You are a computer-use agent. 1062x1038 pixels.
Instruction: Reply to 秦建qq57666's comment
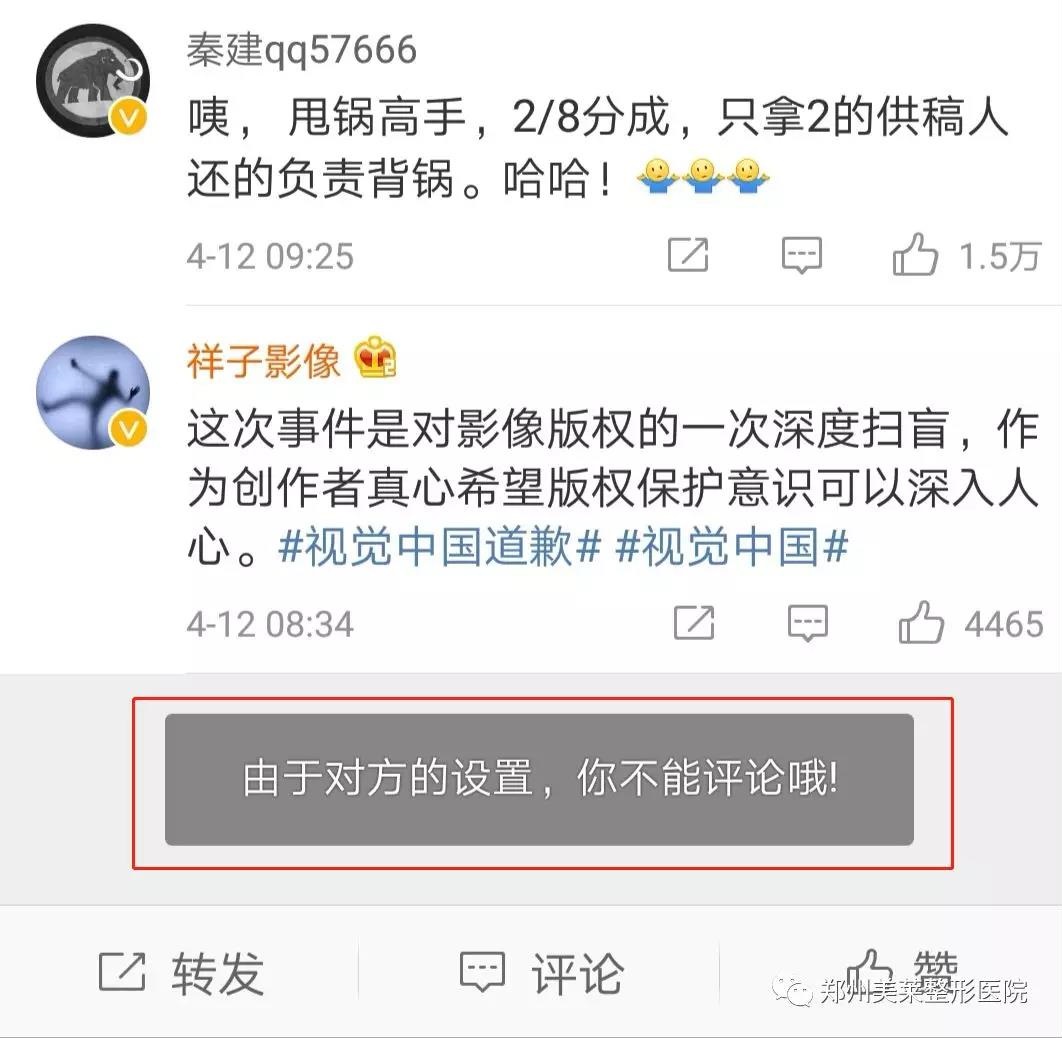coord(801,256)
